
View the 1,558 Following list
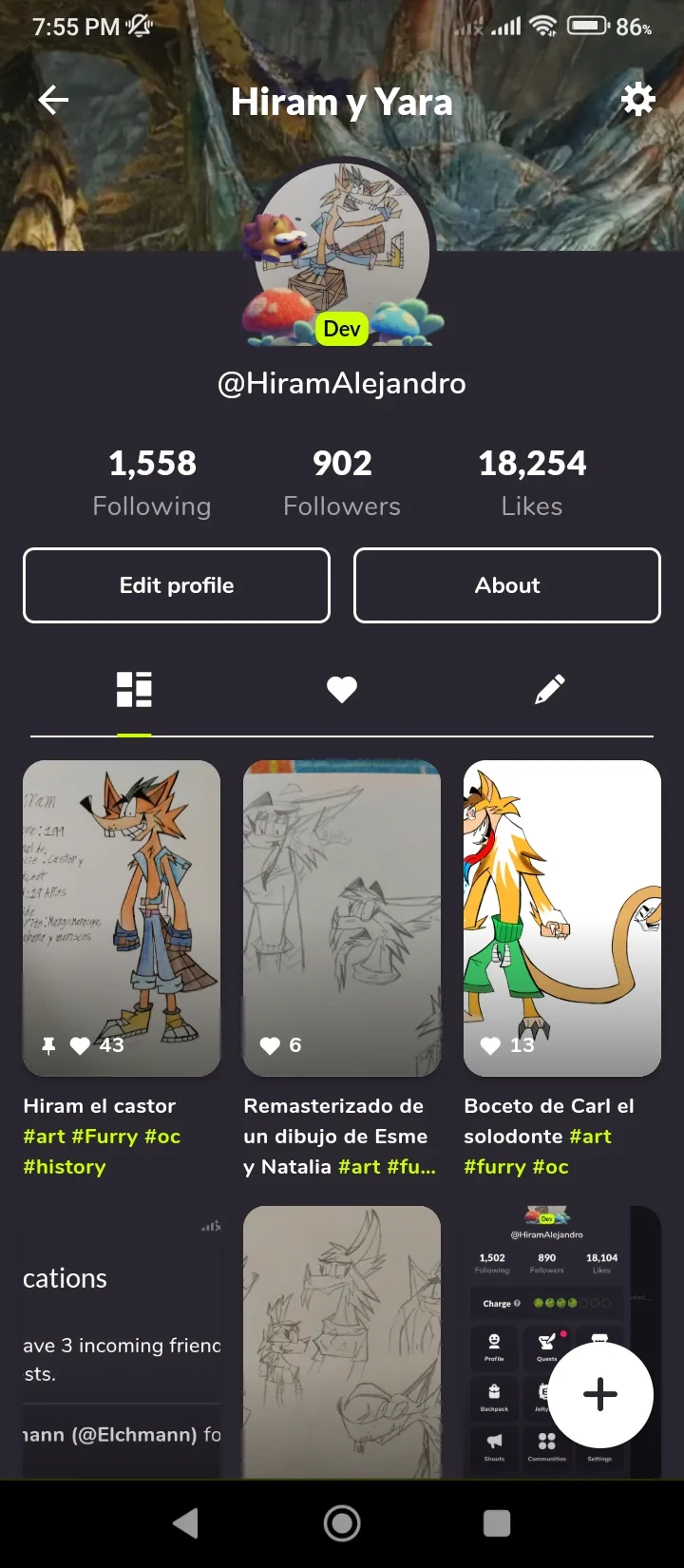pos(152,483)
